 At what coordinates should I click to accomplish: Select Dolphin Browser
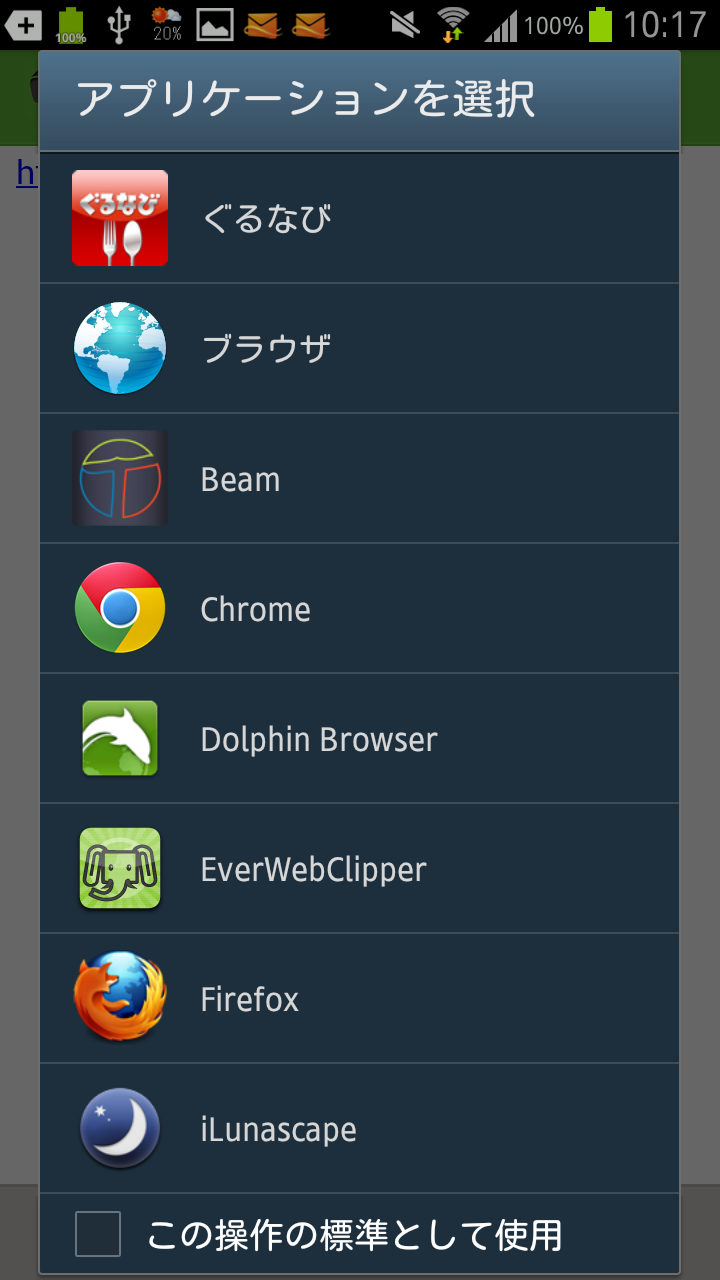coord(360,738)
